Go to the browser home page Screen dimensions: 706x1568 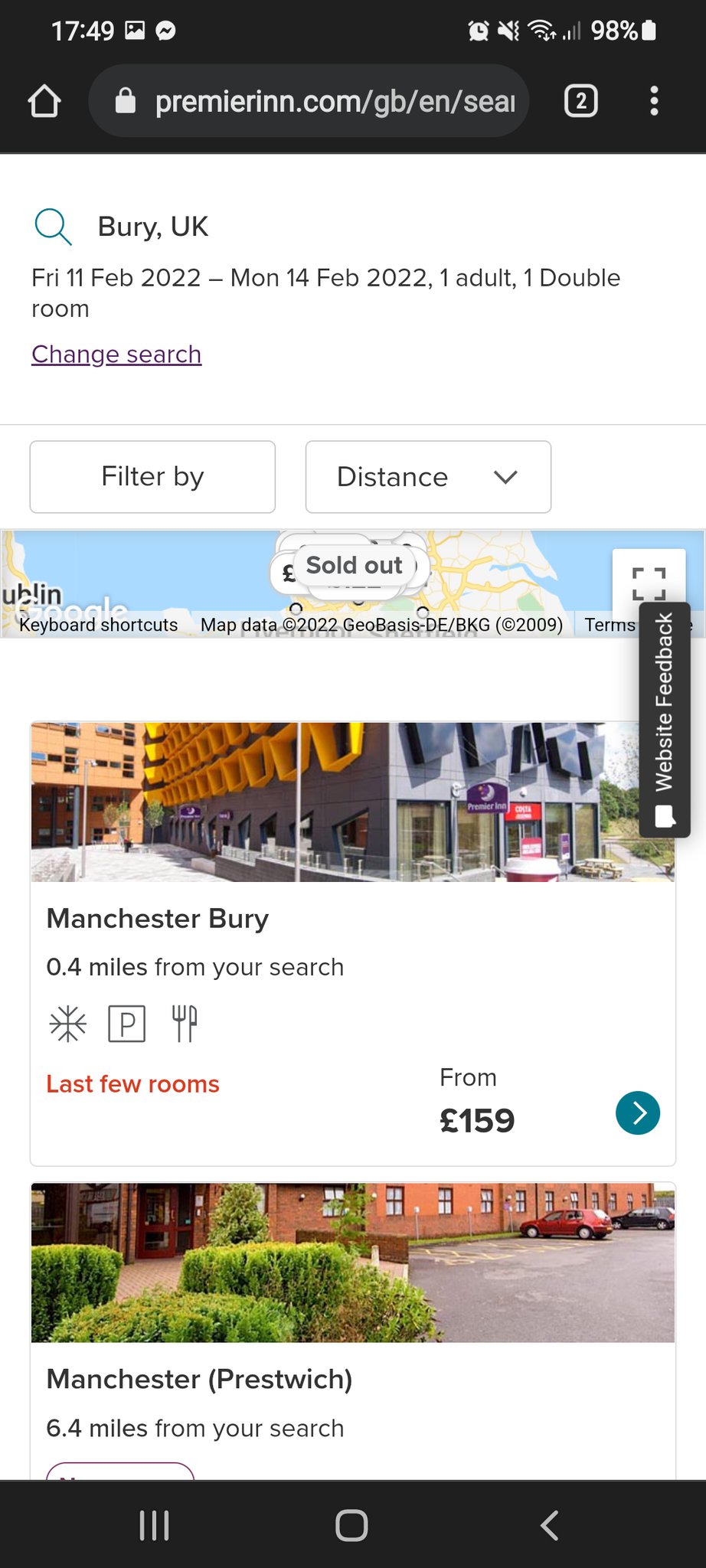point(44,101)
